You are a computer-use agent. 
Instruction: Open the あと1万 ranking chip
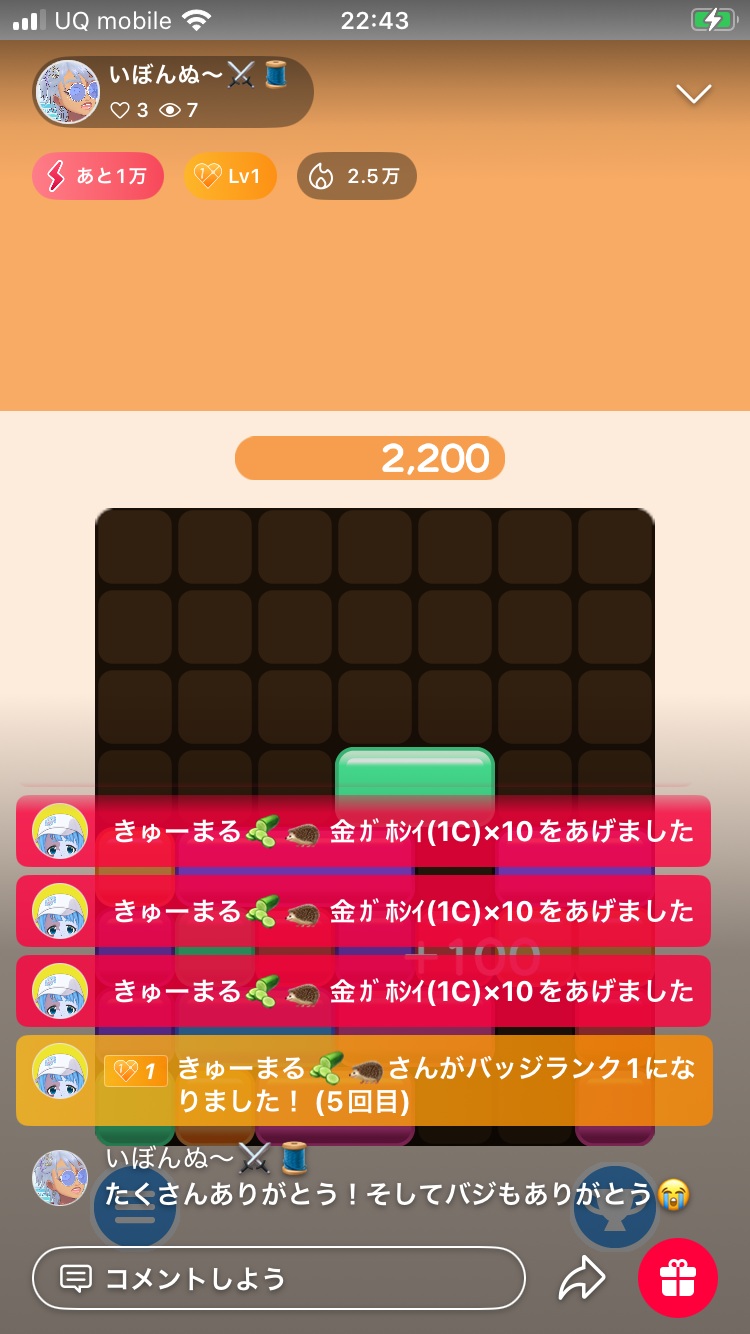(98, 177)
